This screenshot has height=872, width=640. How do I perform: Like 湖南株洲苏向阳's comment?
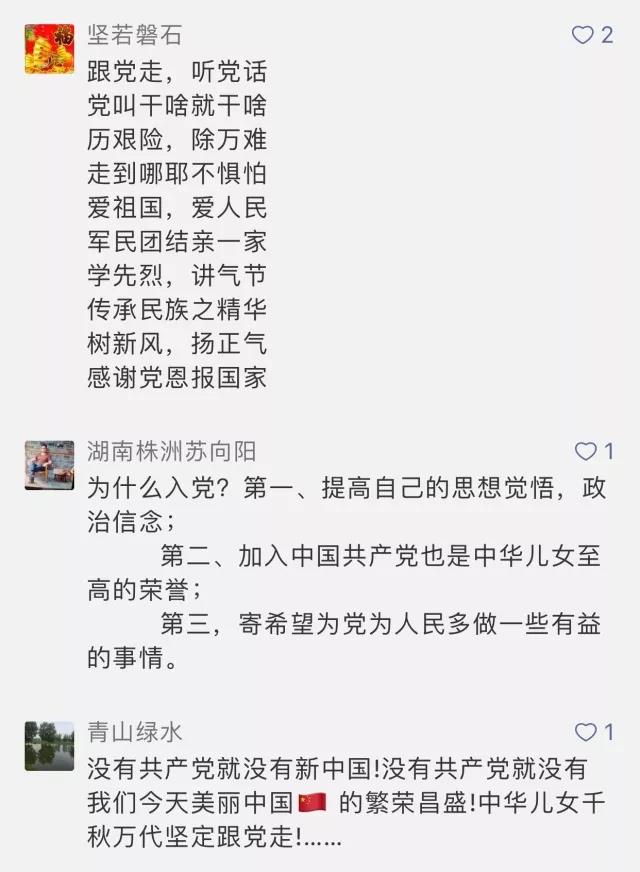coord(586,452)
